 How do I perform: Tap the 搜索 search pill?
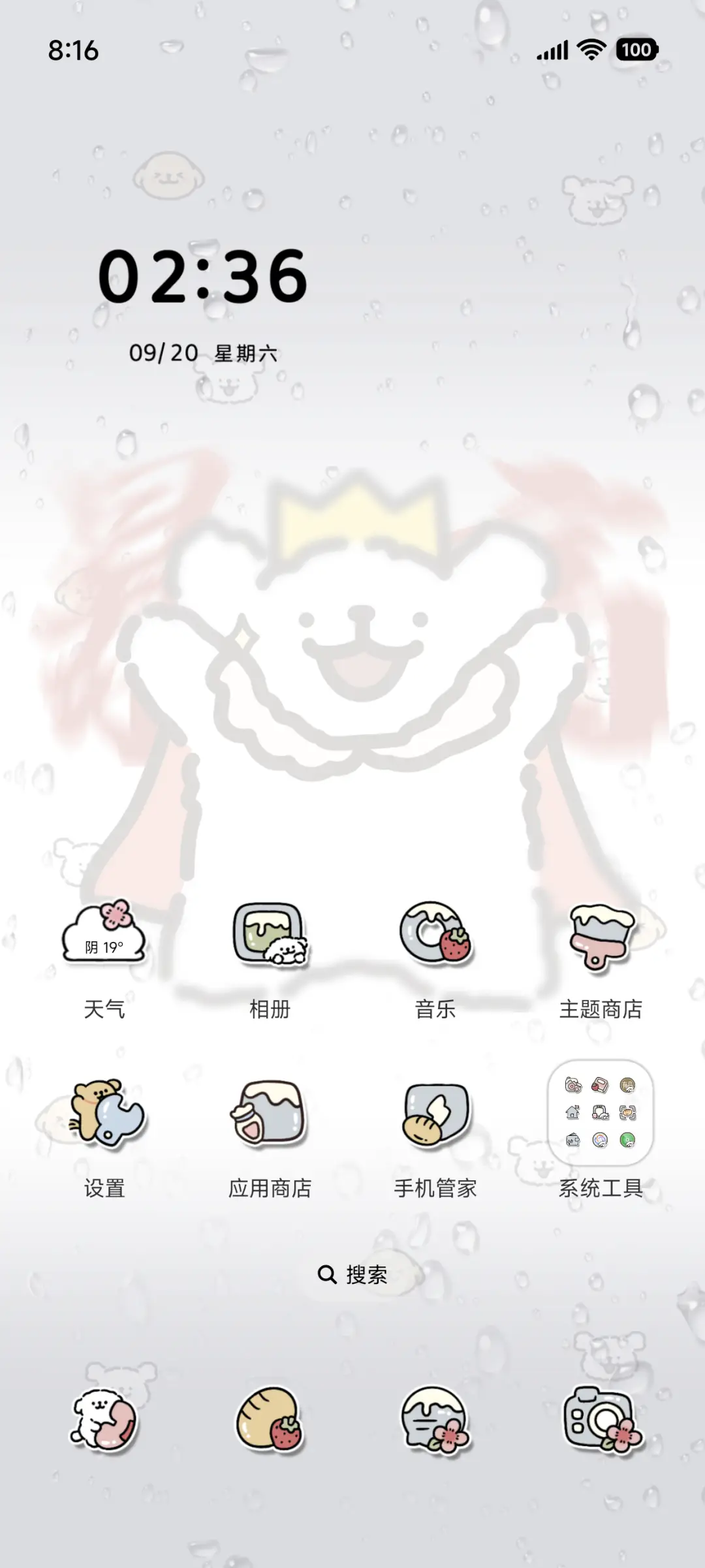pyautogui.click(x=352, y=1274)
